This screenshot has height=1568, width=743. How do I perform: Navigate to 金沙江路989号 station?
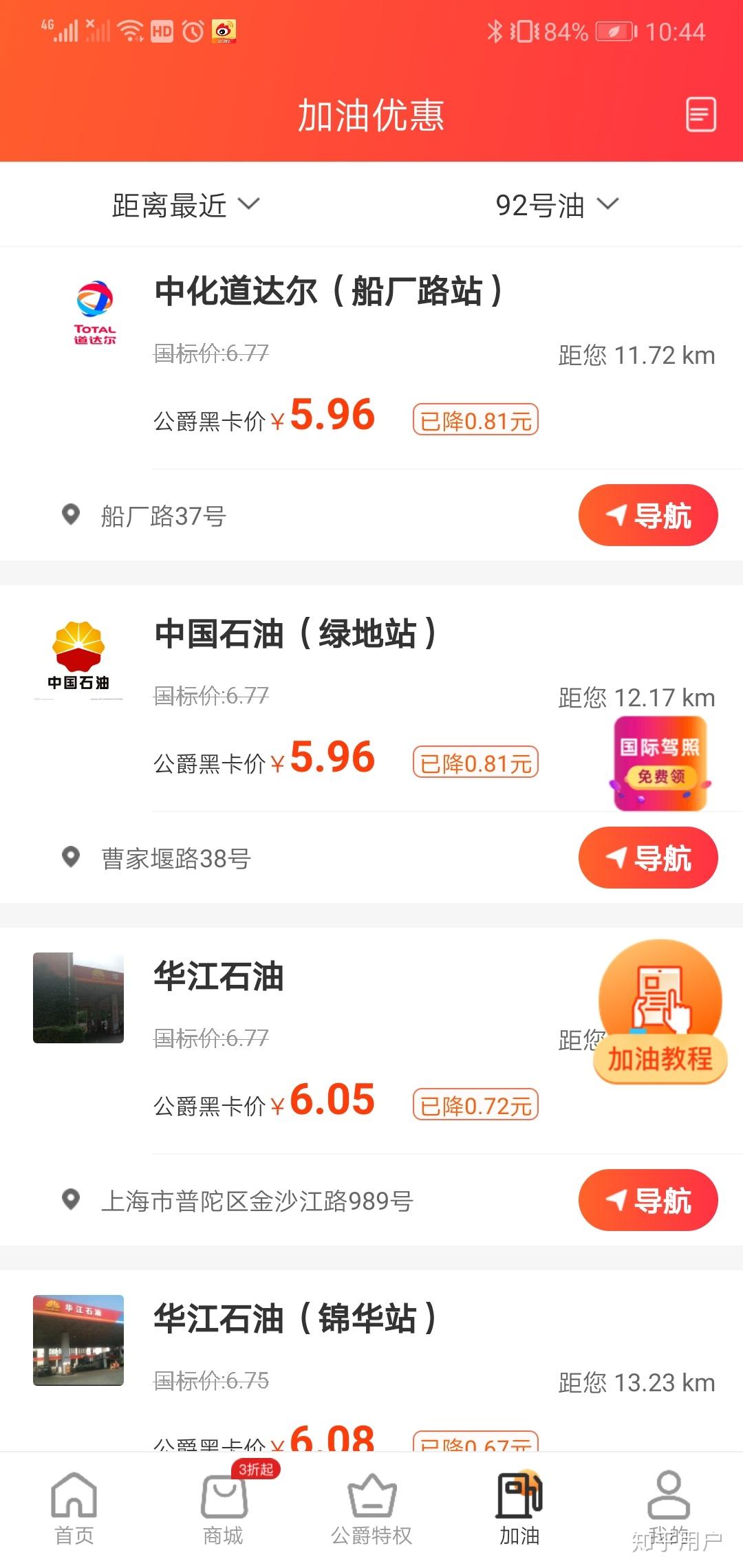click(647, 1201)
